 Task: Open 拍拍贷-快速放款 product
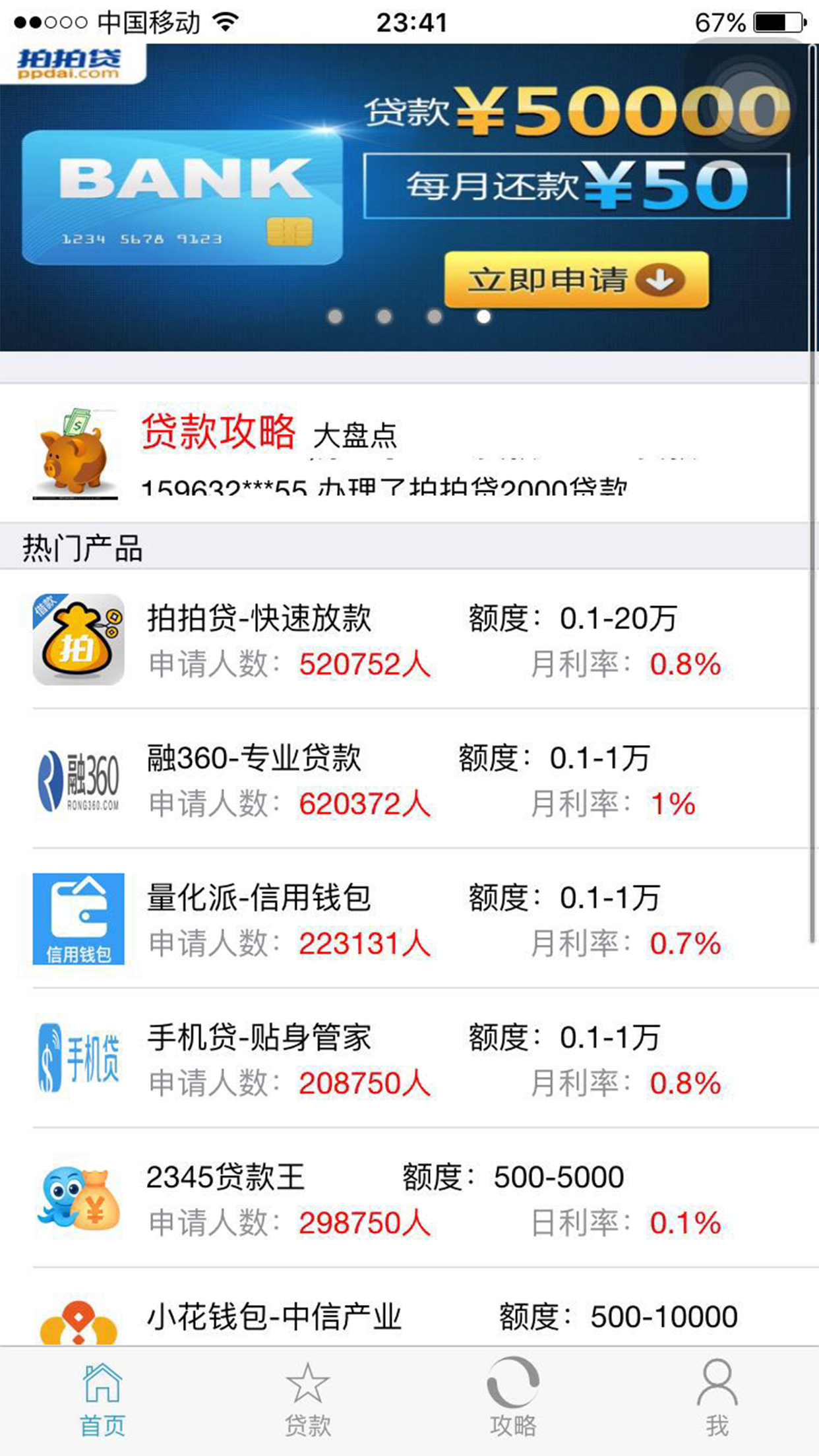[x=409, y=640]
